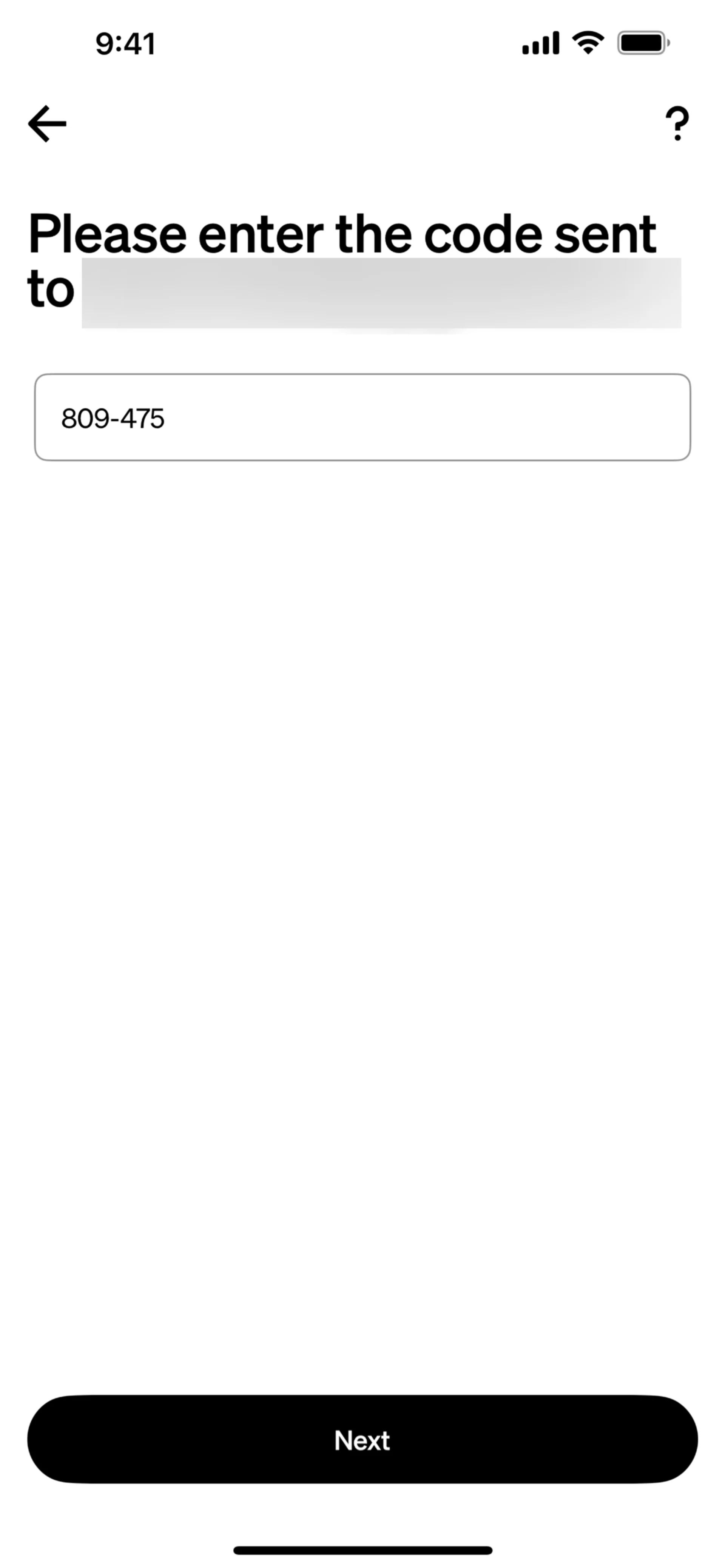
Task: Go back using the arrow icon
Action: point(48,123)
